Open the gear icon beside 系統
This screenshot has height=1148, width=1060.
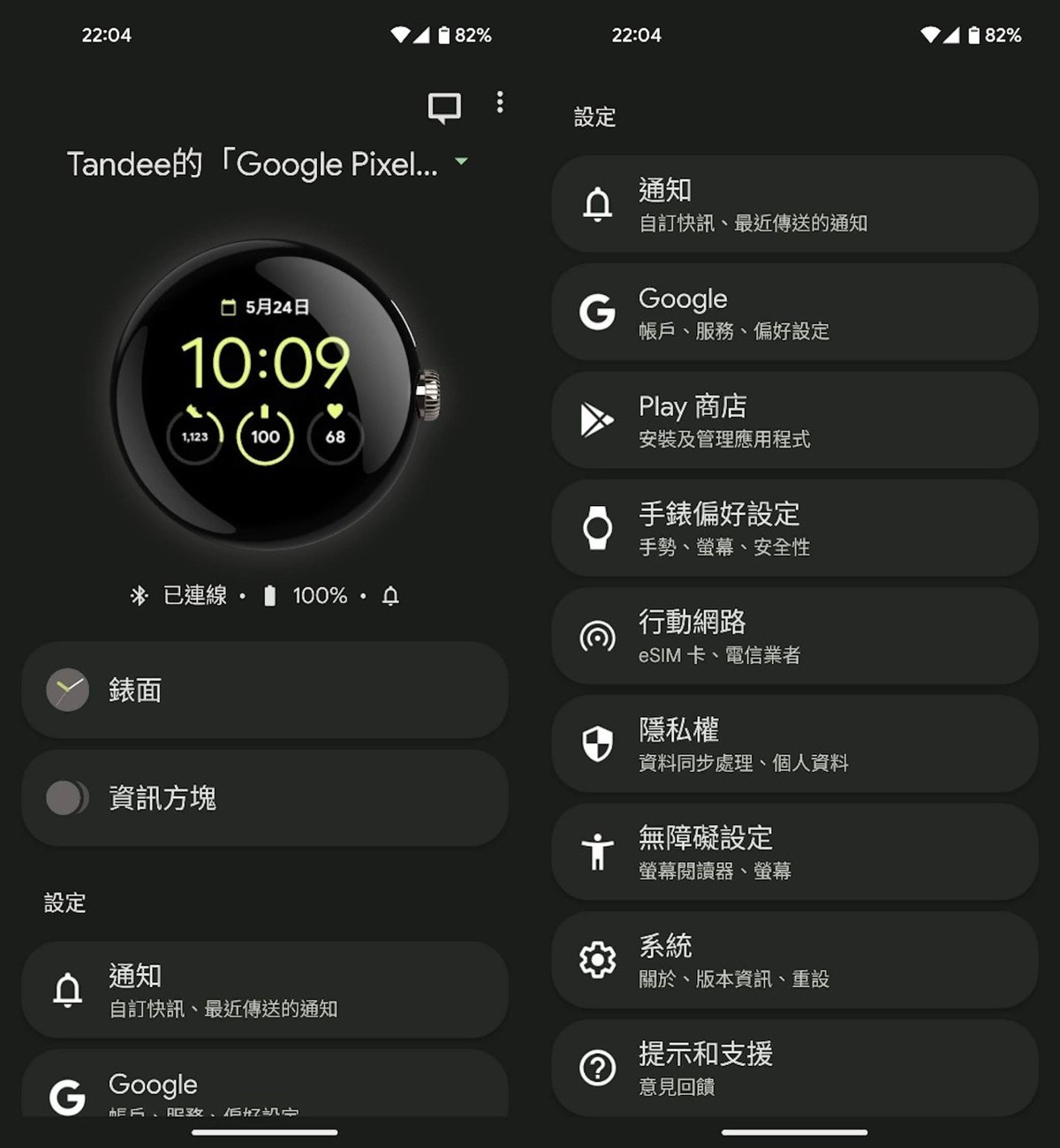598,960
